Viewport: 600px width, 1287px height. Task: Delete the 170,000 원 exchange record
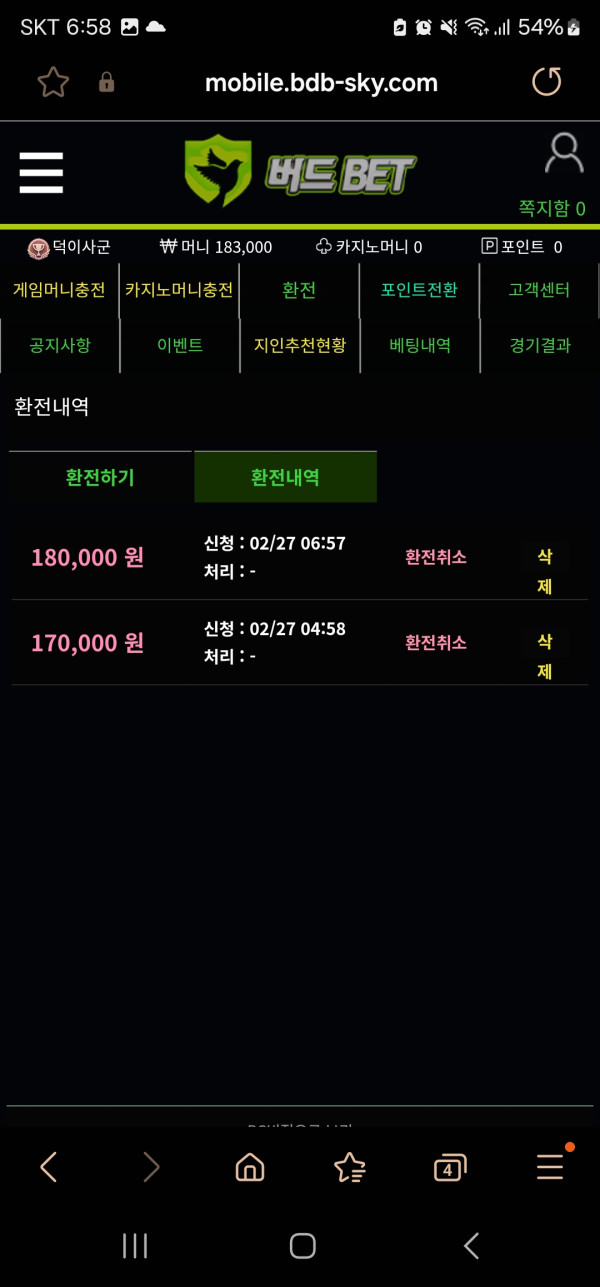545,656
